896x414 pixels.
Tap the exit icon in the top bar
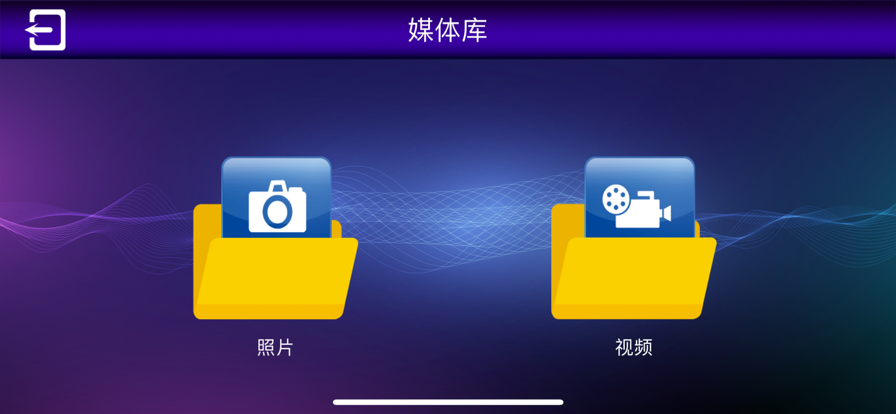click(46, 30)
